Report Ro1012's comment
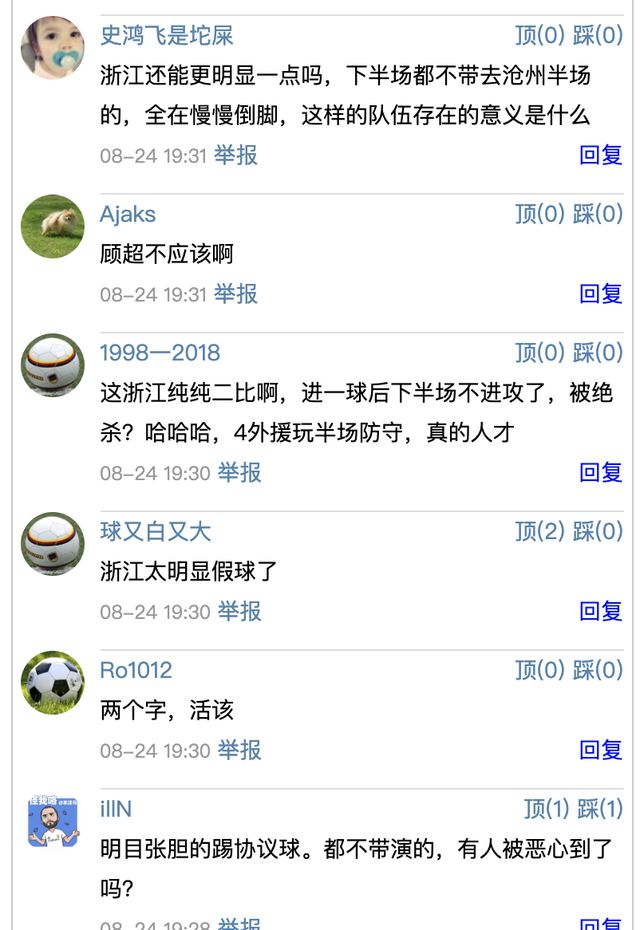640x930 pixels. coord(240,751)
